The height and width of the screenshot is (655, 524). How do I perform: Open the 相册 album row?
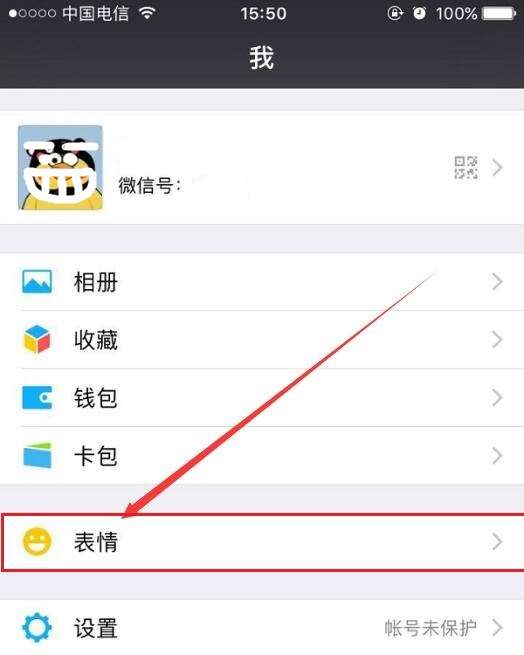tap(262, 282)
